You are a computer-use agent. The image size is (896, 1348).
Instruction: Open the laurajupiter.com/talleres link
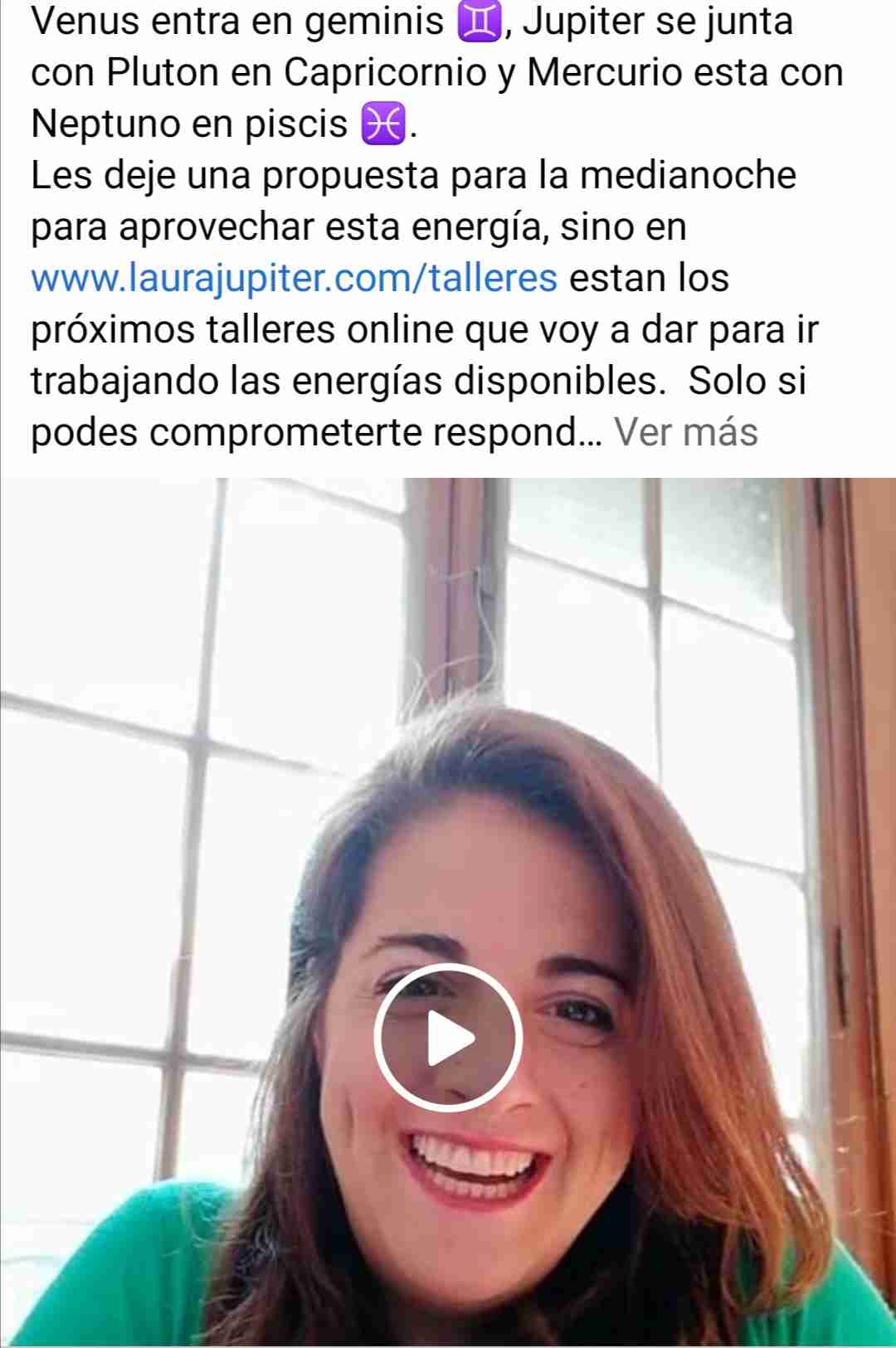pos(294,278)
